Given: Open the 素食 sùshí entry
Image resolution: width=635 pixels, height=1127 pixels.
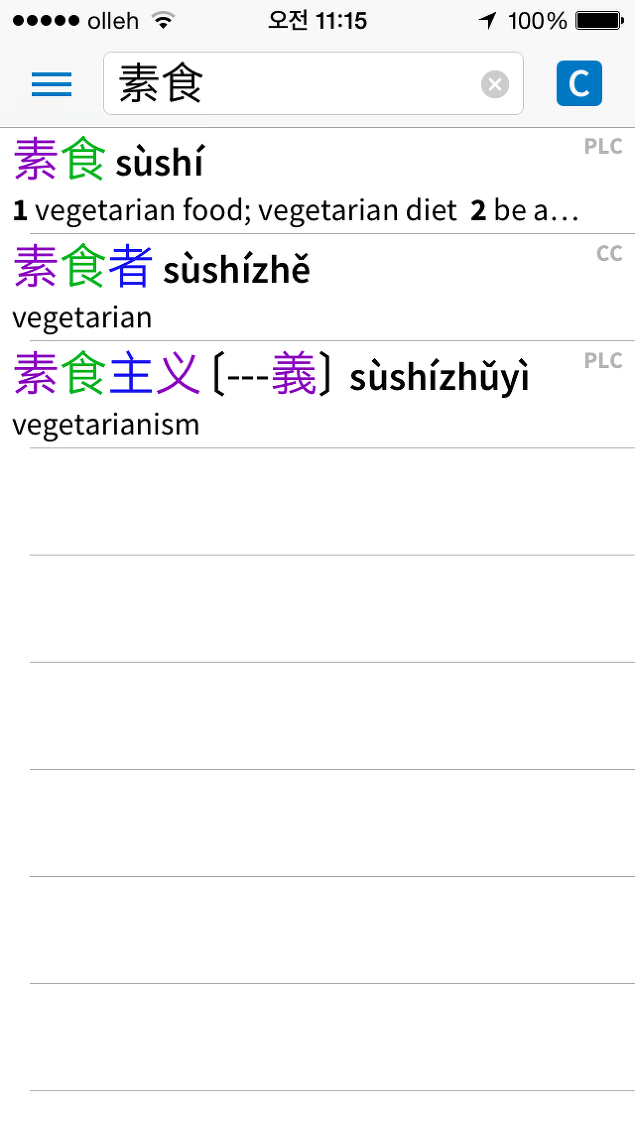Looking at the screenshot, I should pyautogui.click(x=317, y=181).
